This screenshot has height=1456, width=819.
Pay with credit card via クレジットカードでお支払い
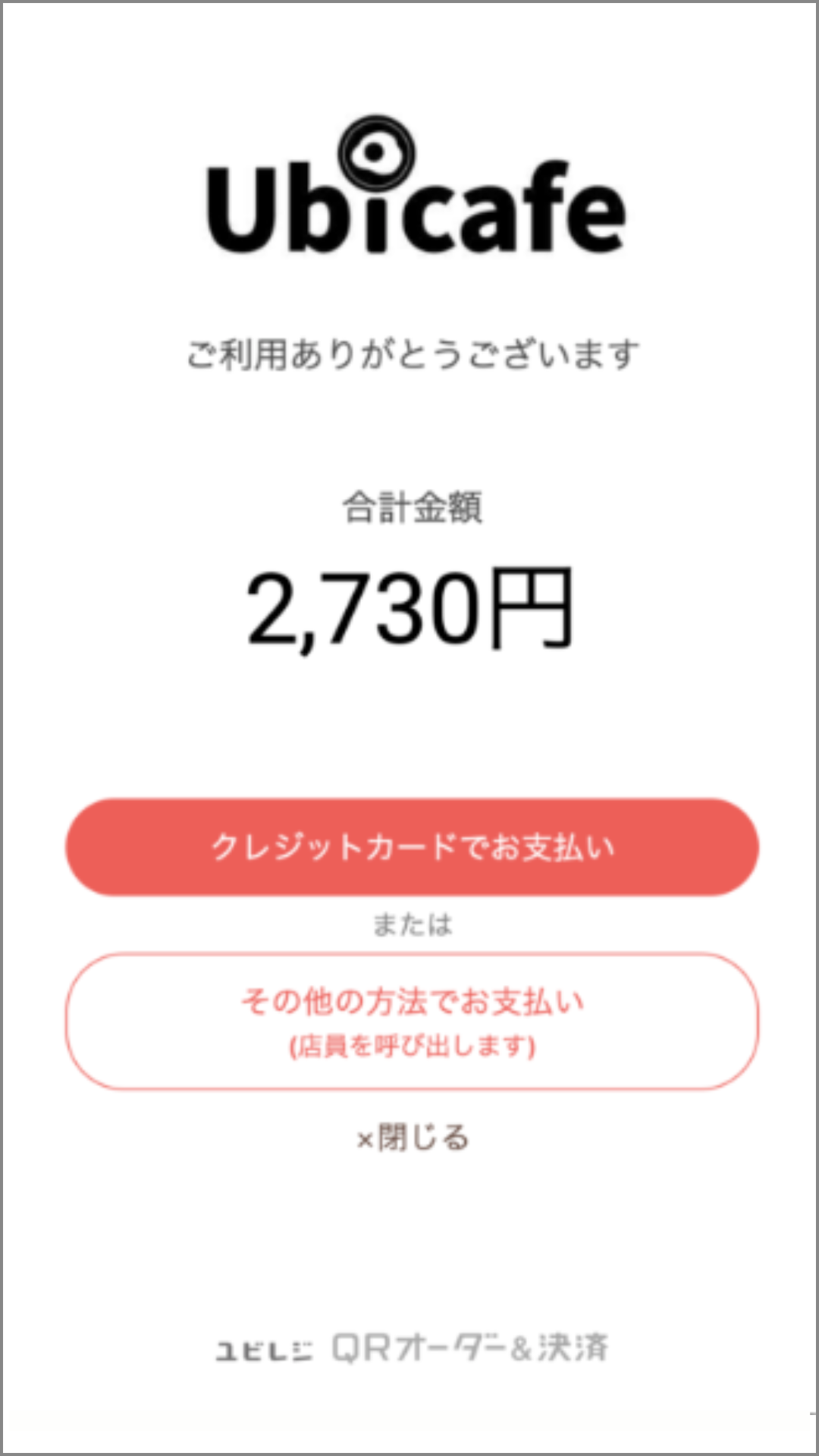point(412,847)
